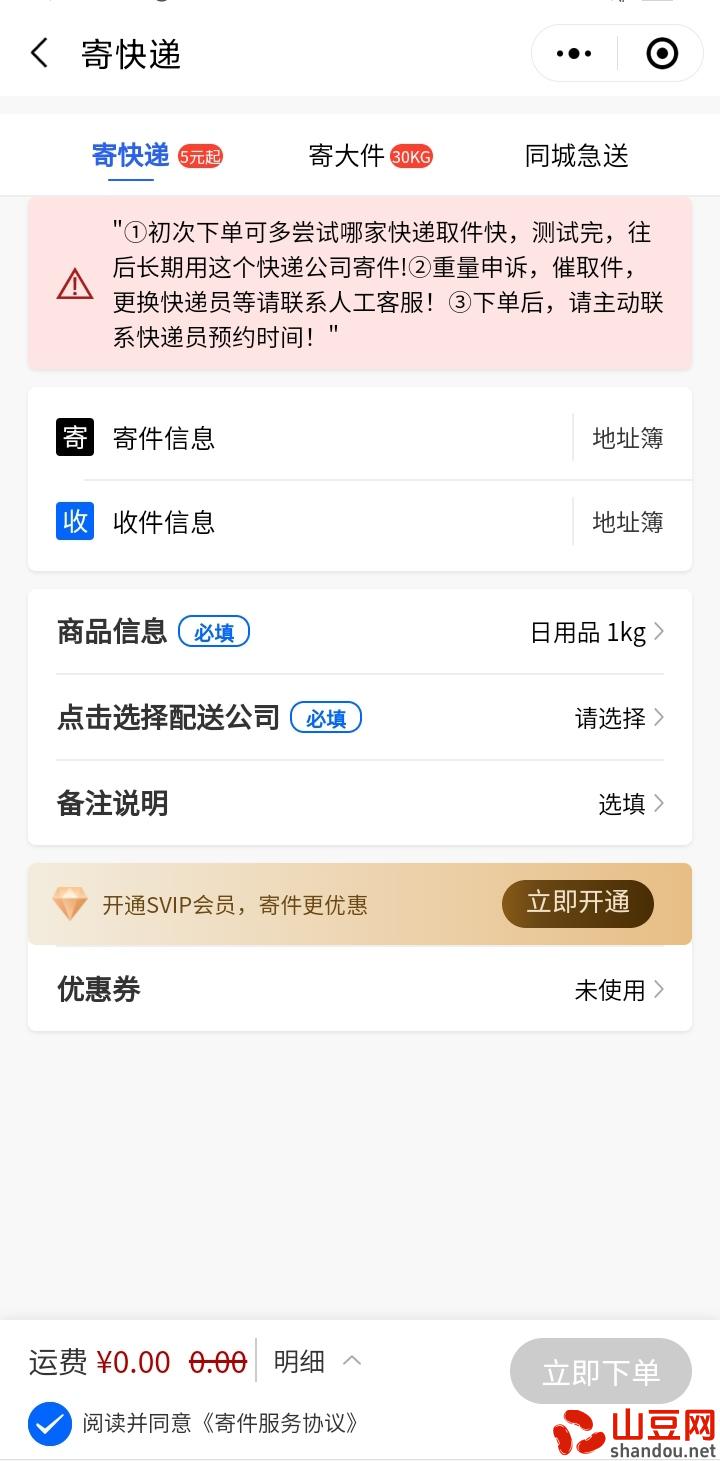
Task: Open 备注说明 to add a note
Action: click(x=360, y=803)
